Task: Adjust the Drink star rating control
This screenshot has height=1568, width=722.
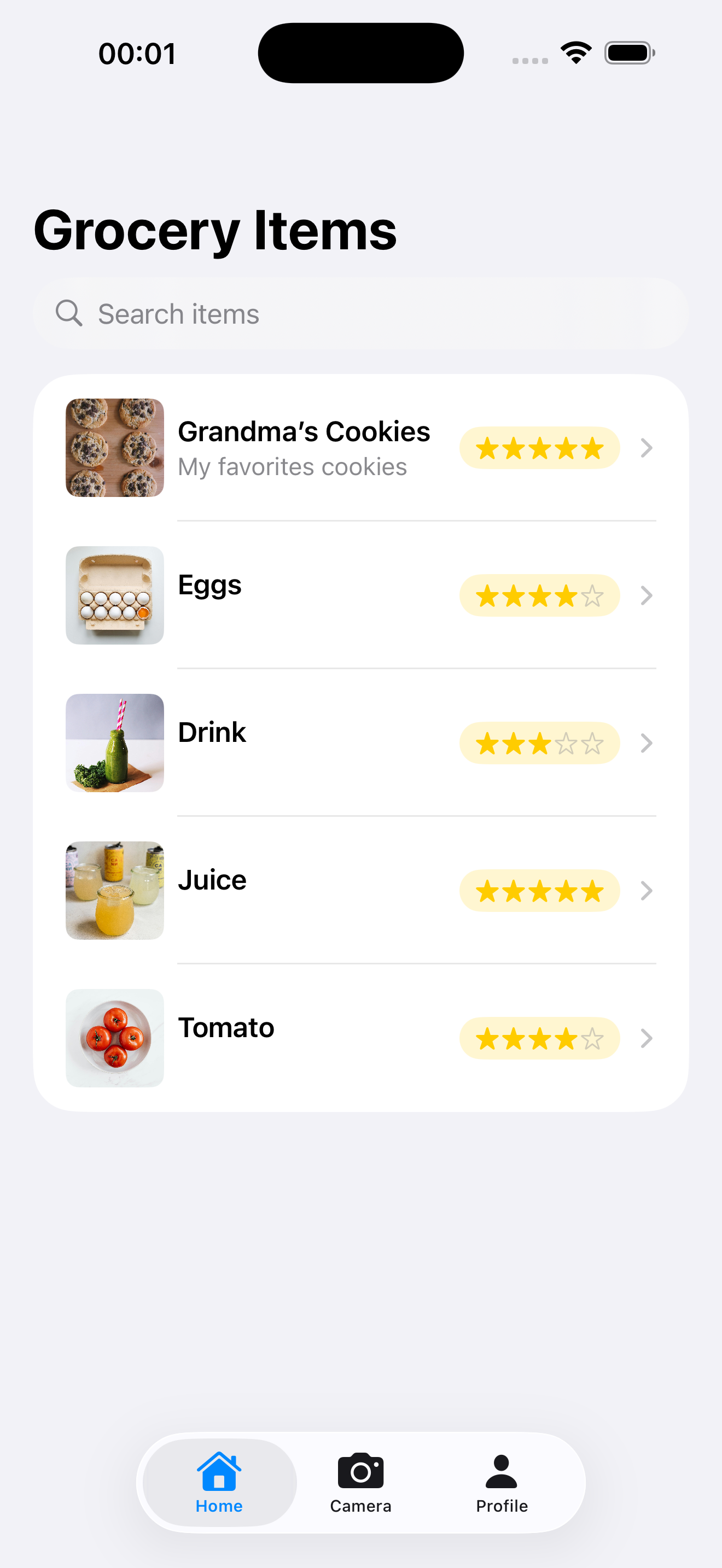Action: click(x=539, y=742)
